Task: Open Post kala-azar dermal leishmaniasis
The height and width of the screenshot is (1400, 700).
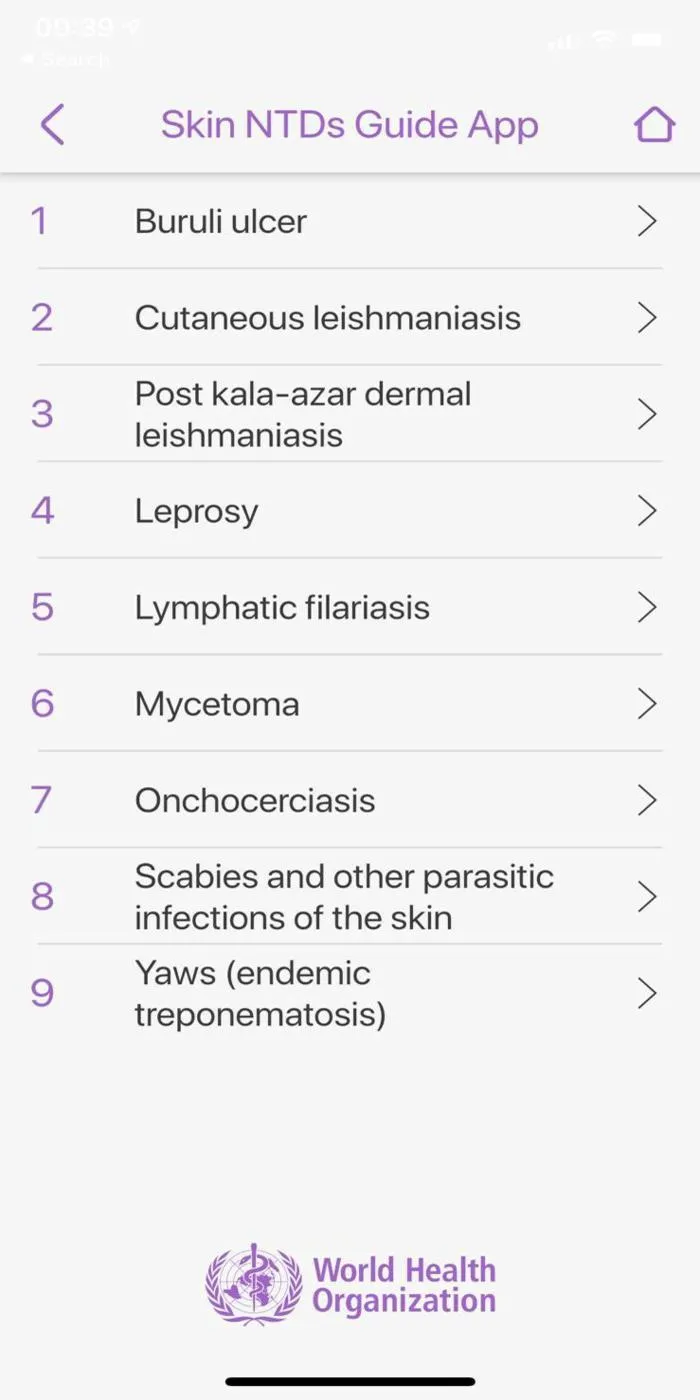Action: [x=350, y=414]
